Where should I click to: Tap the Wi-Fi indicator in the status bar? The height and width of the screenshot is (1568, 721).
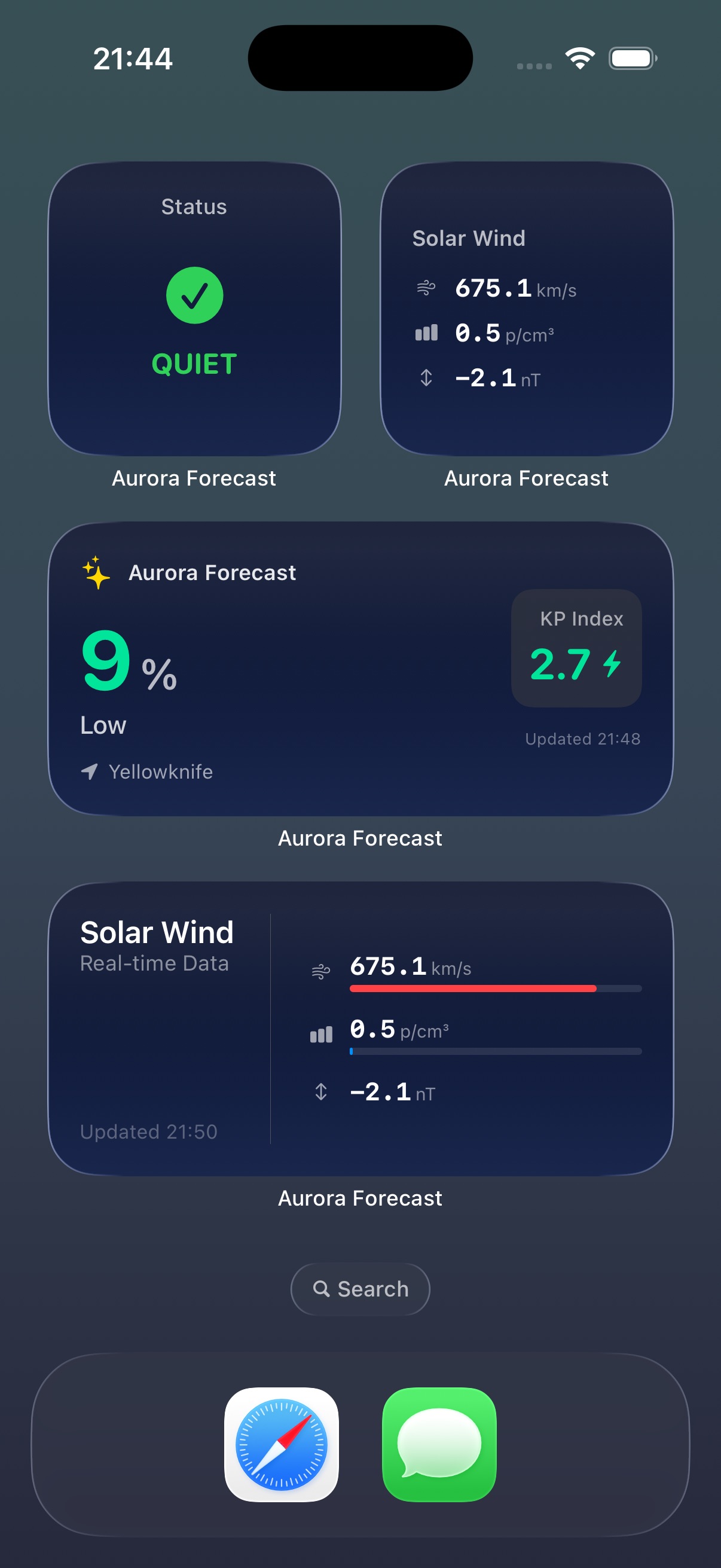point(579,58)
